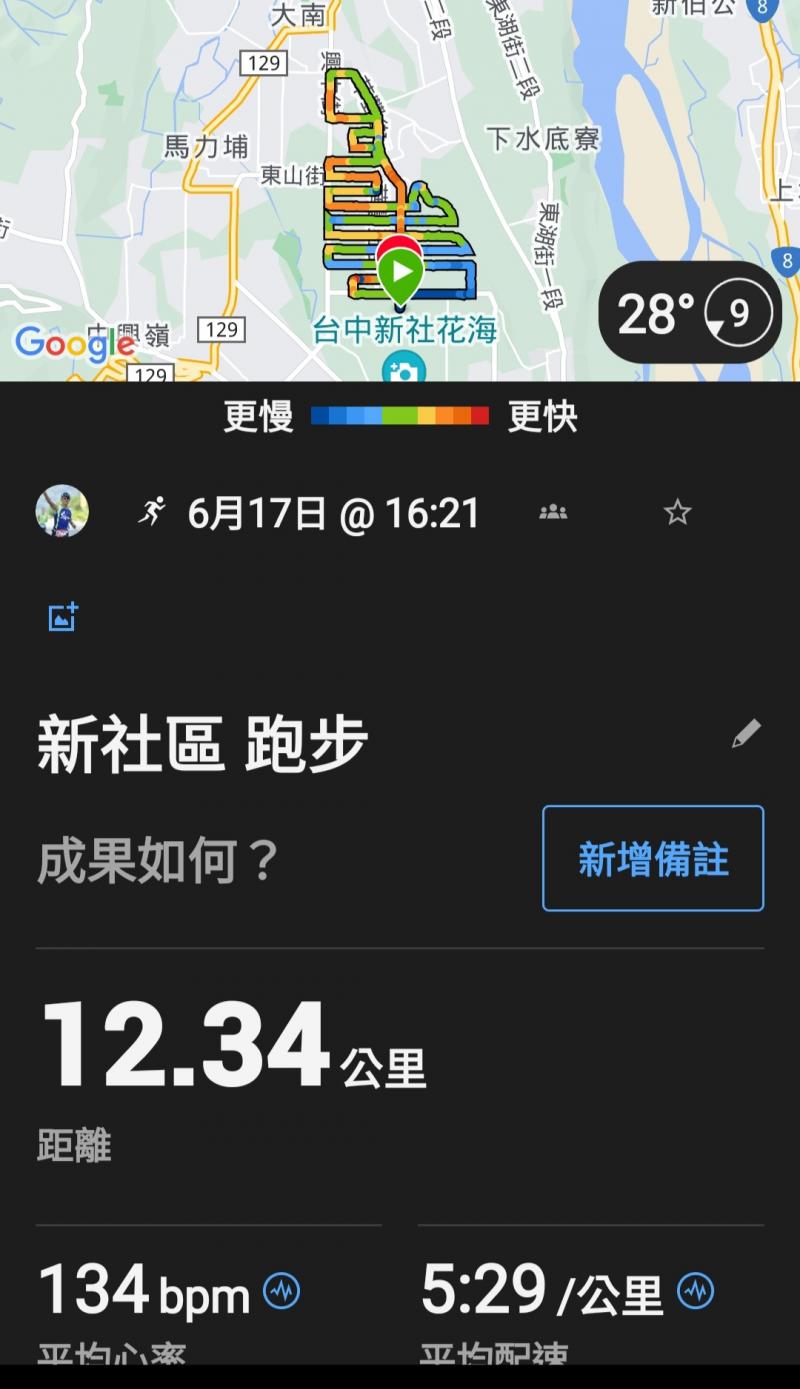
Task: Open the user profile avatar
Action: point(62,512)
